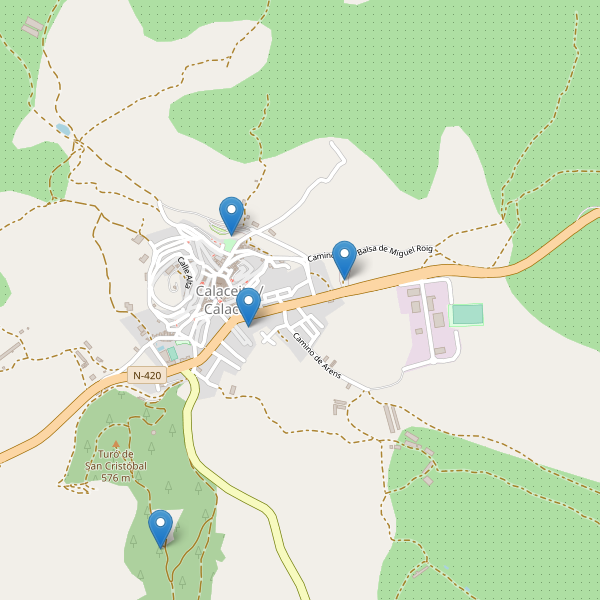Screen dimensions: 600x600
Task: Tap the marker on Camino Balsa de Miguel Roig
Action: [x=344, y=258]
